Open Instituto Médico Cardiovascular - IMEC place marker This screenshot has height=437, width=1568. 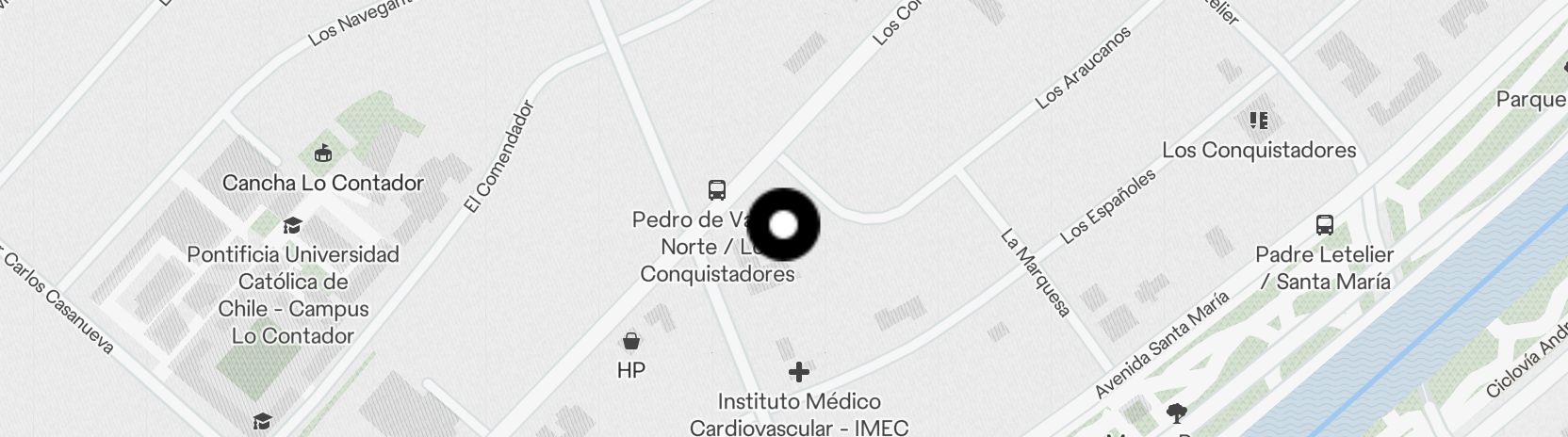click(x=799, y=372)
